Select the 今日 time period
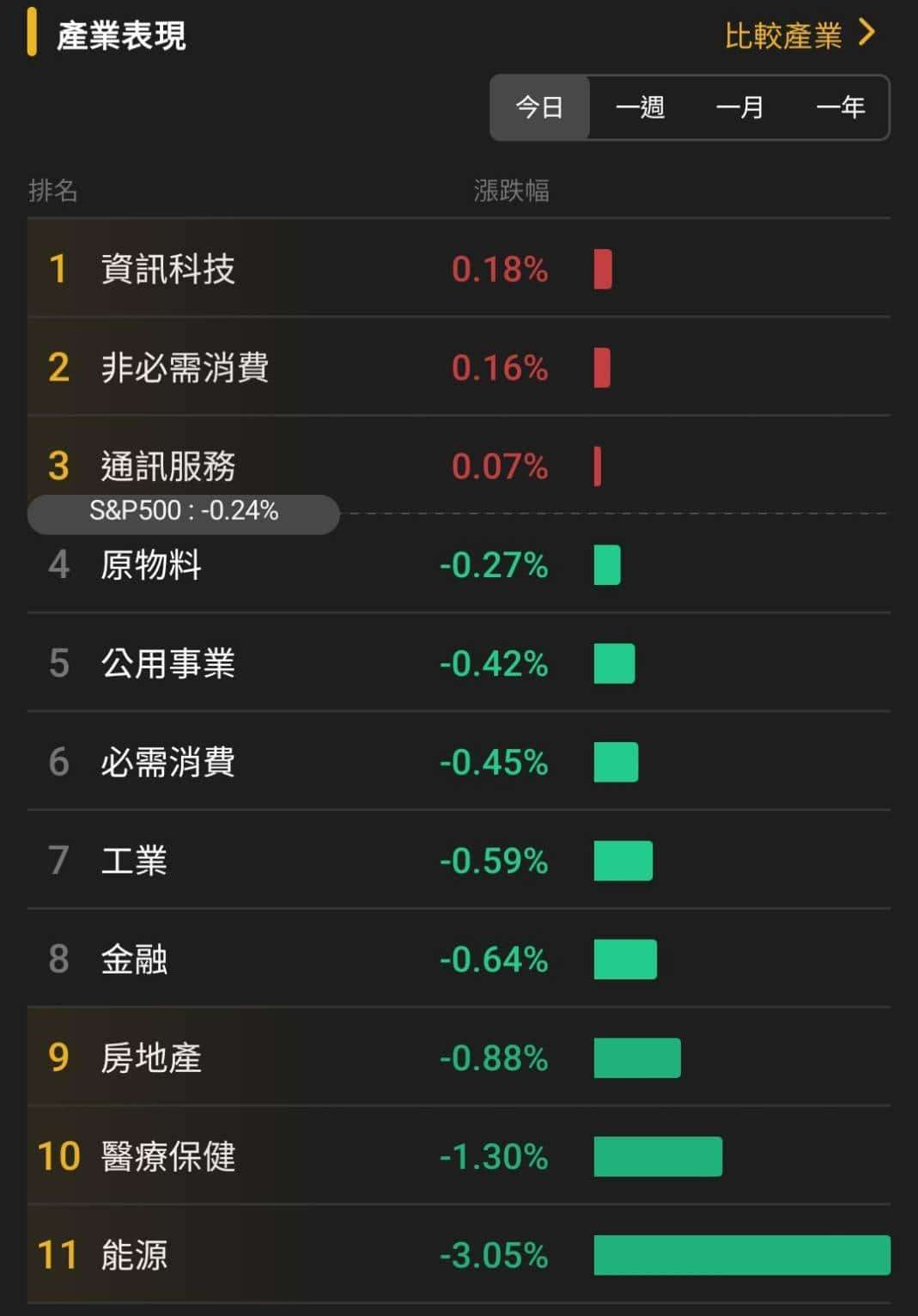The width and height of the screenshot is (918, 1316). (538, 107)
